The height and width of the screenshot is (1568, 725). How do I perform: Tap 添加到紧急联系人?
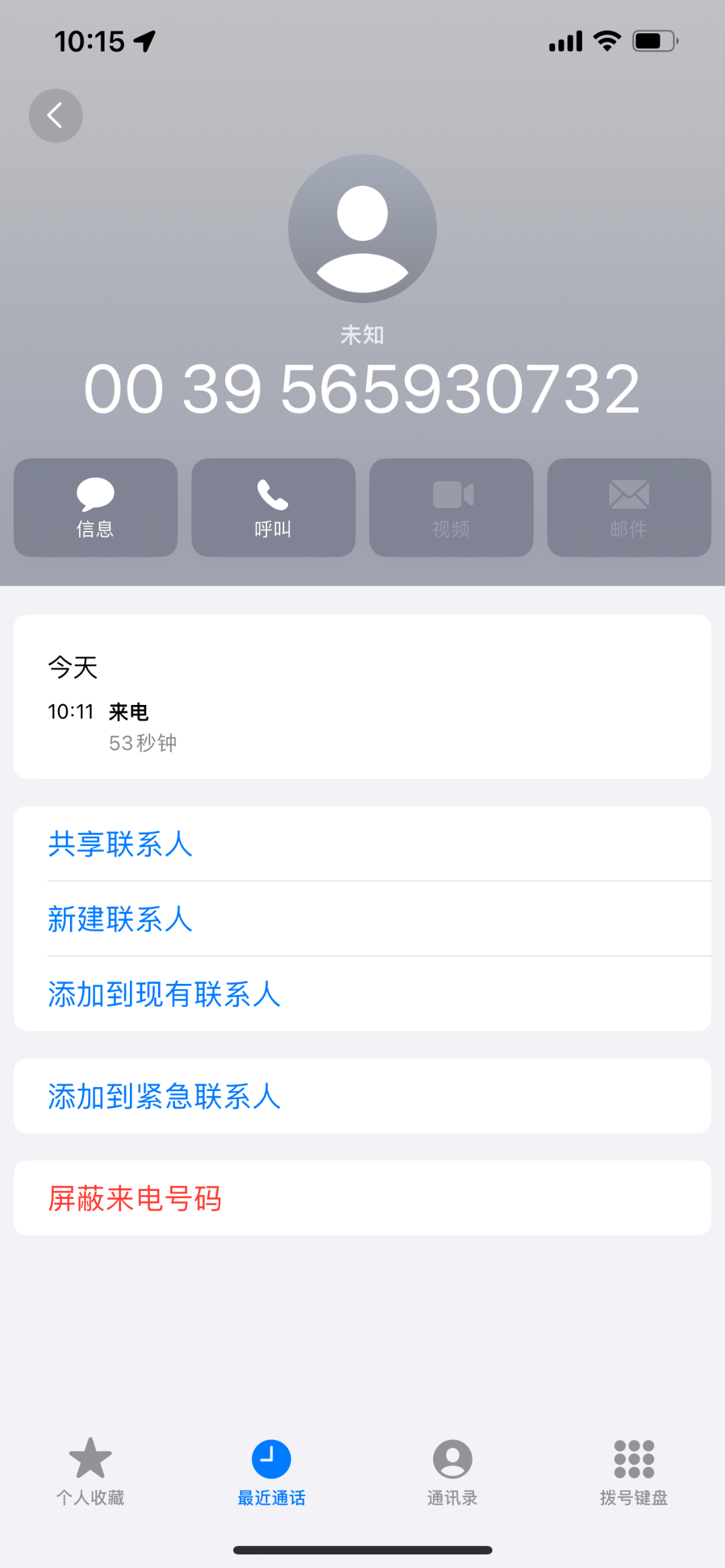click(165, 1096)
